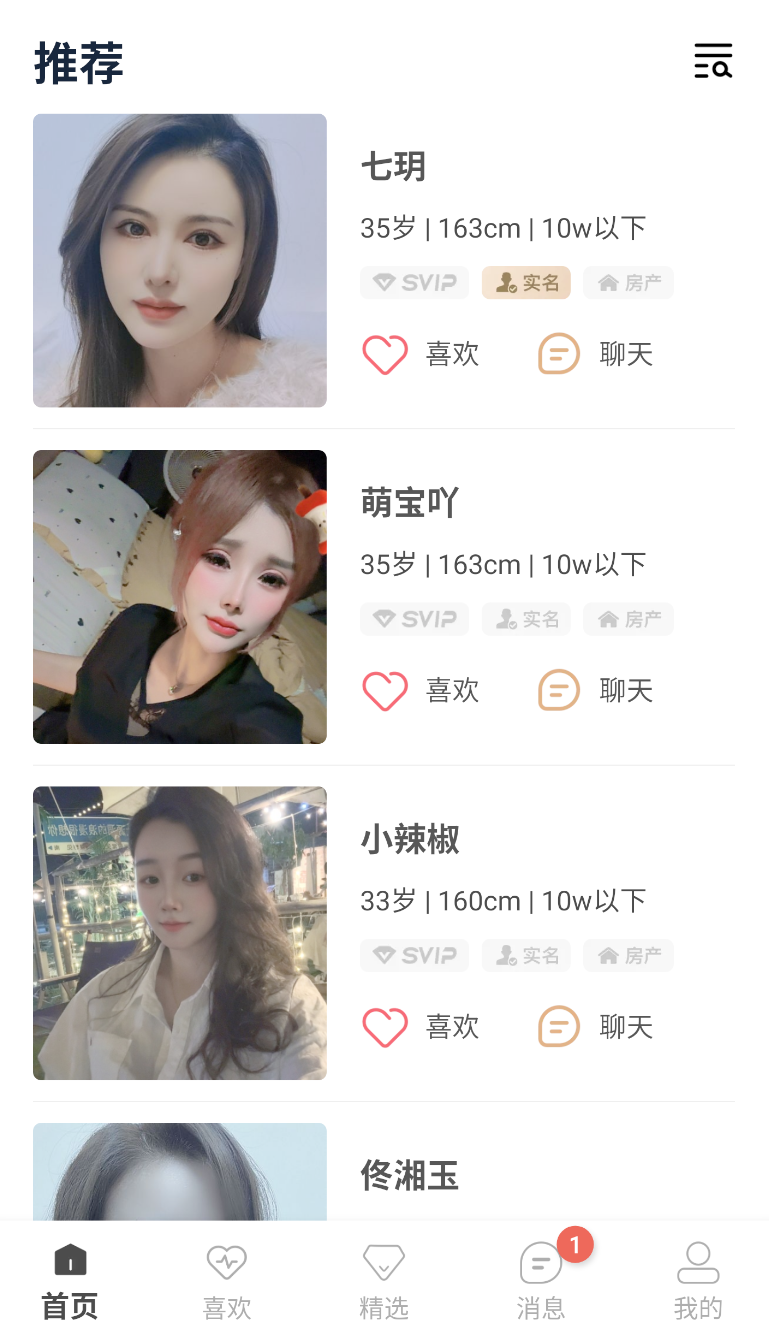The width and height of the screenshot is (769, 1326).
Task: Open 小辣椒's profile photo
Action: 180,932
